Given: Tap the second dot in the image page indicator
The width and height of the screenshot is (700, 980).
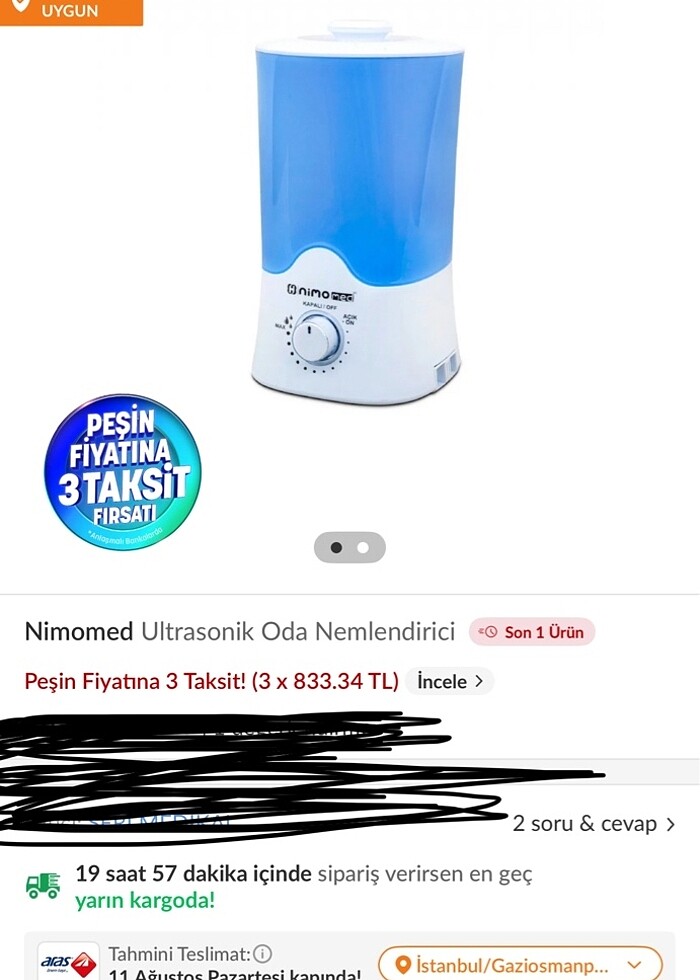Looking at the screenshot, I should coord(364,548).
